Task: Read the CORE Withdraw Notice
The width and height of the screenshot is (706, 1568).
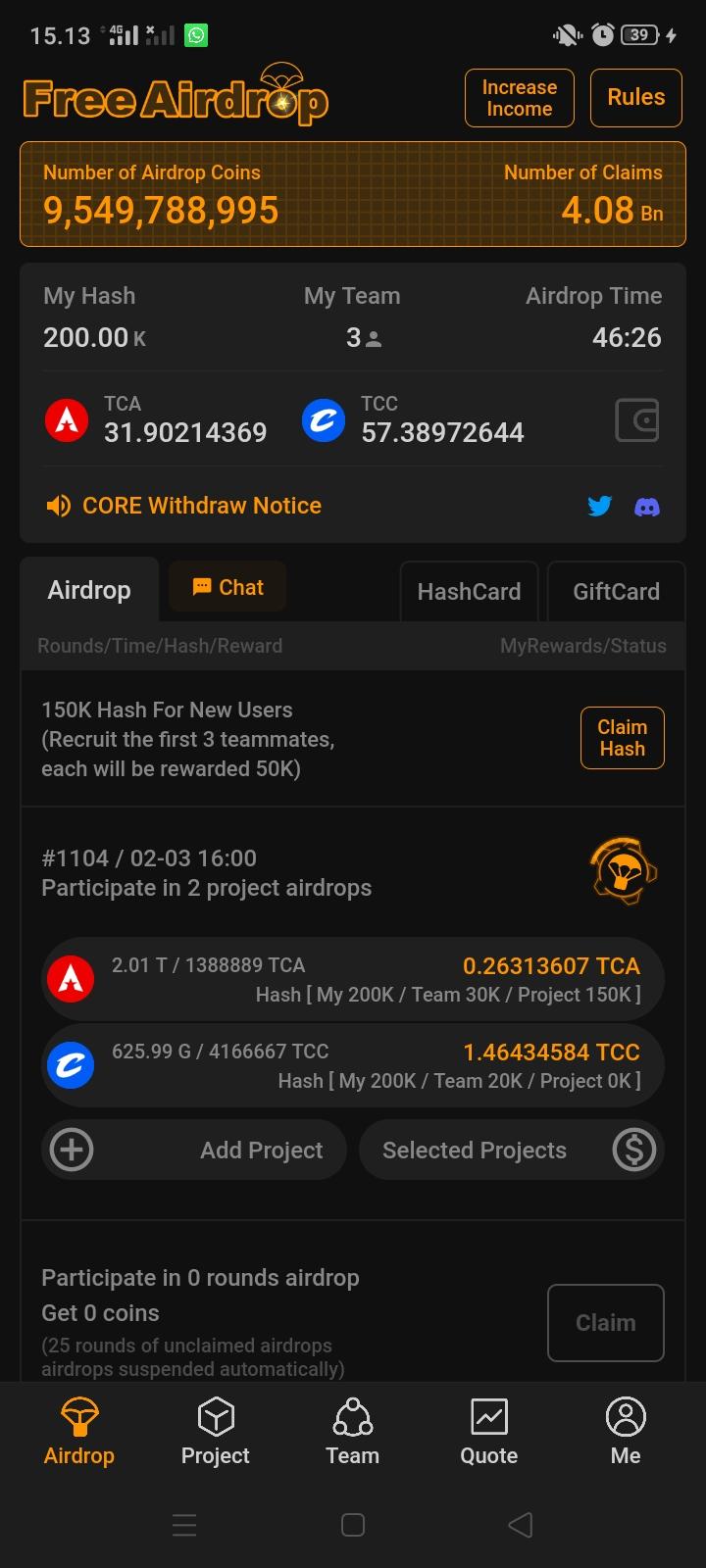Action: pyautogui.click(x=201, y=506)
